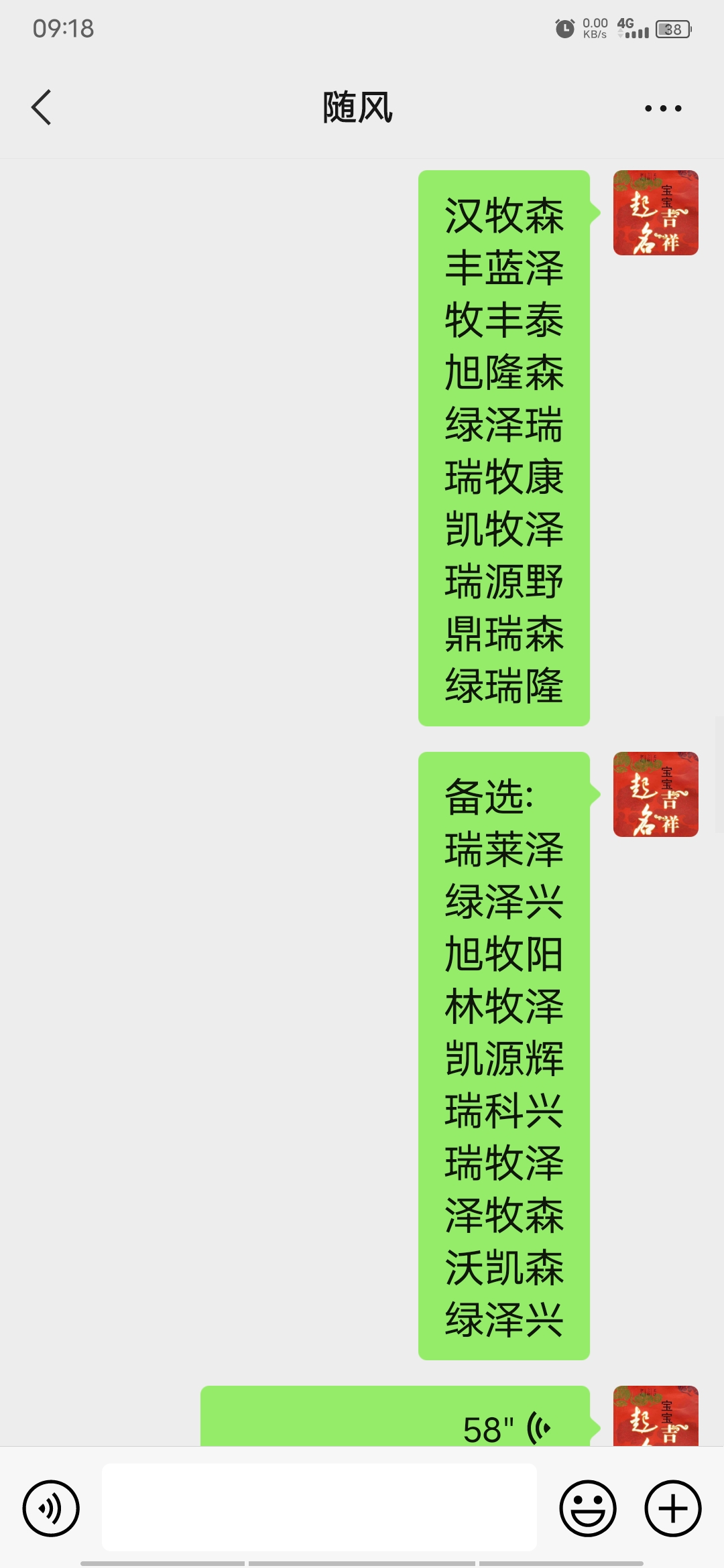Focus the message text field
This screenshot has height=1568, width=724.
click(319, 1507)
